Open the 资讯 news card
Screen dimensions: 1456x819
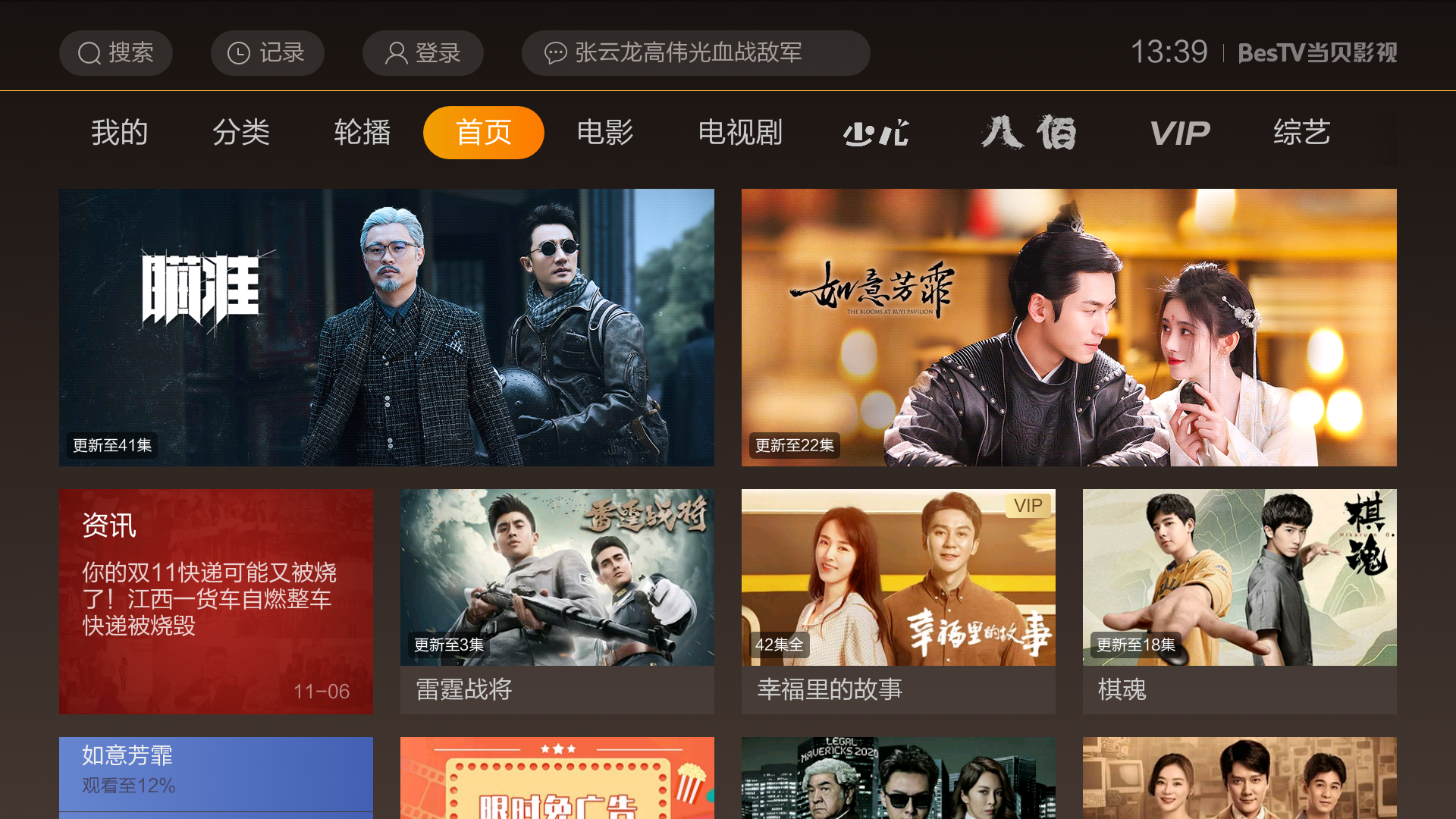[216, 601]
